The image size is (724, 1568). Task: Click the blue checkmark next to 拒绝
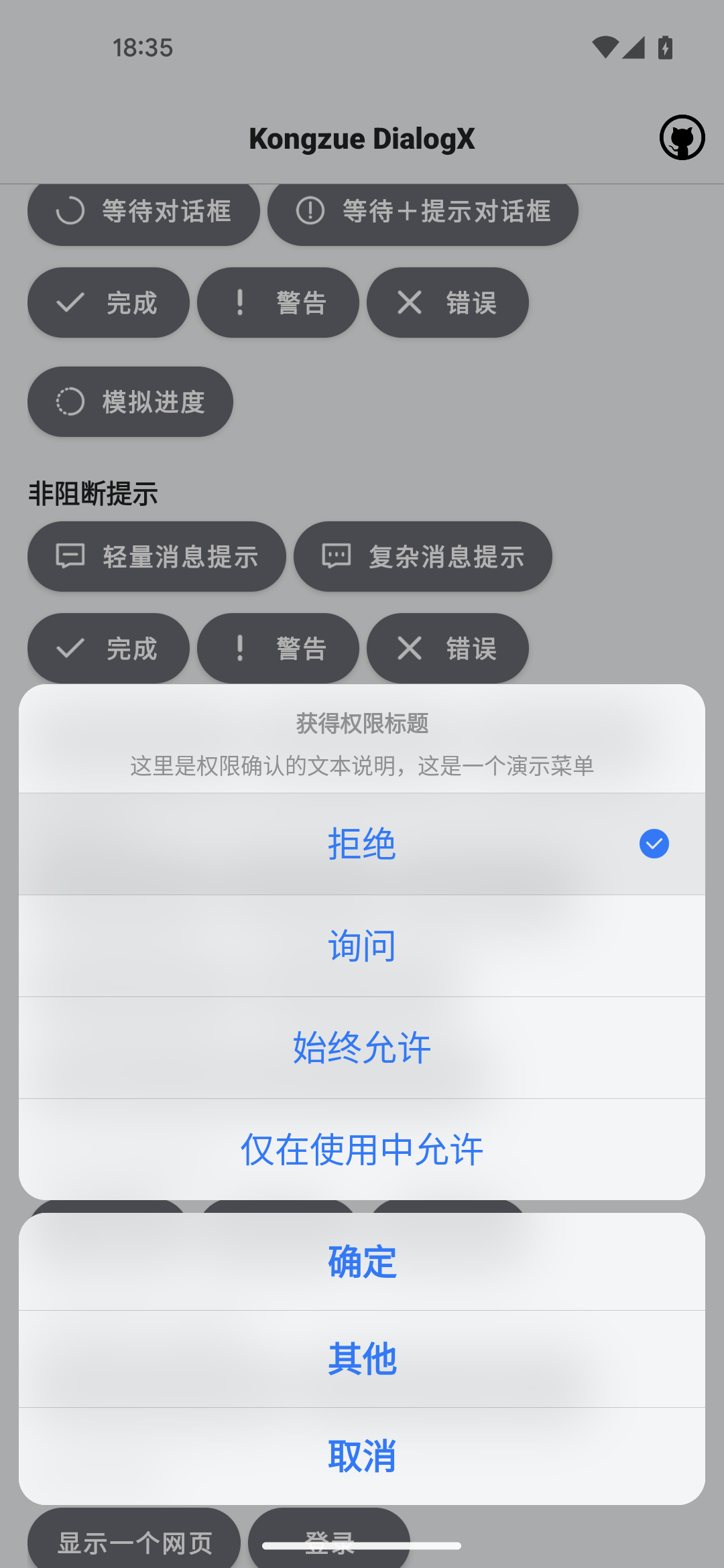point(654,844)
